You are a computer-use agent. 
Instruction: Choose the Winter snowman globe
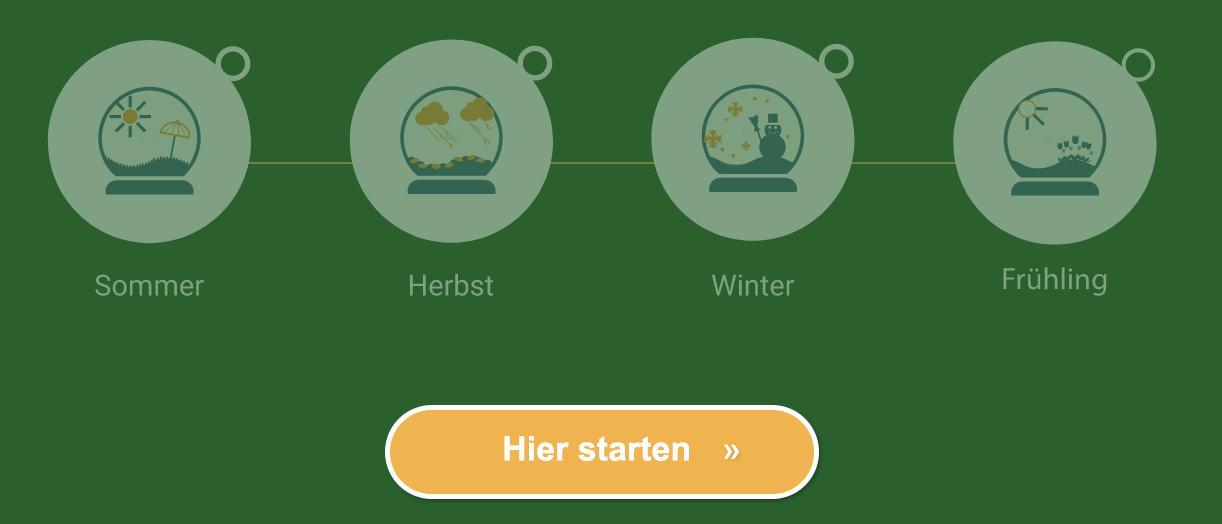tap(752, 142)
